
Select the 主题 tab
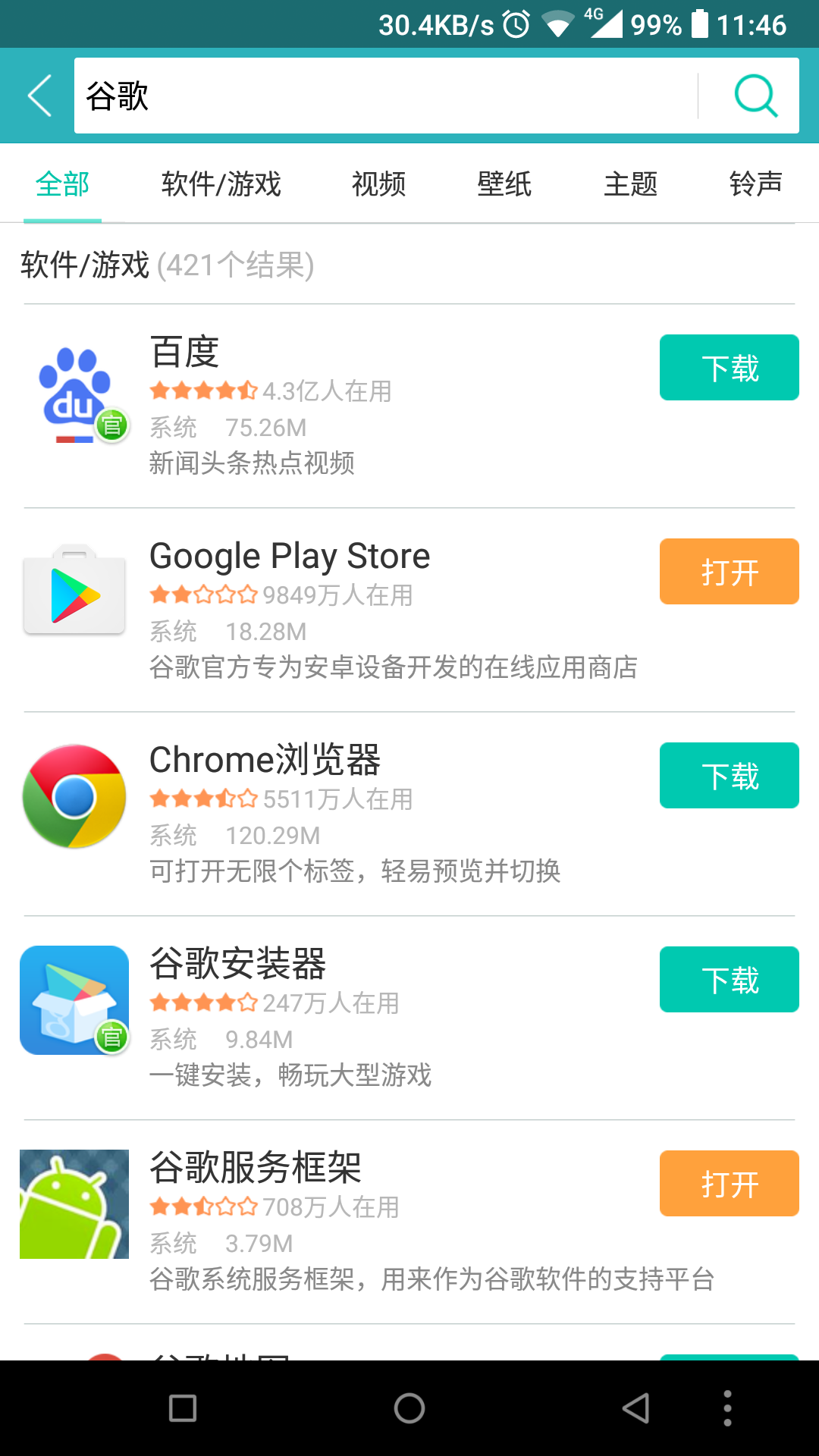[x=630, y=184]
